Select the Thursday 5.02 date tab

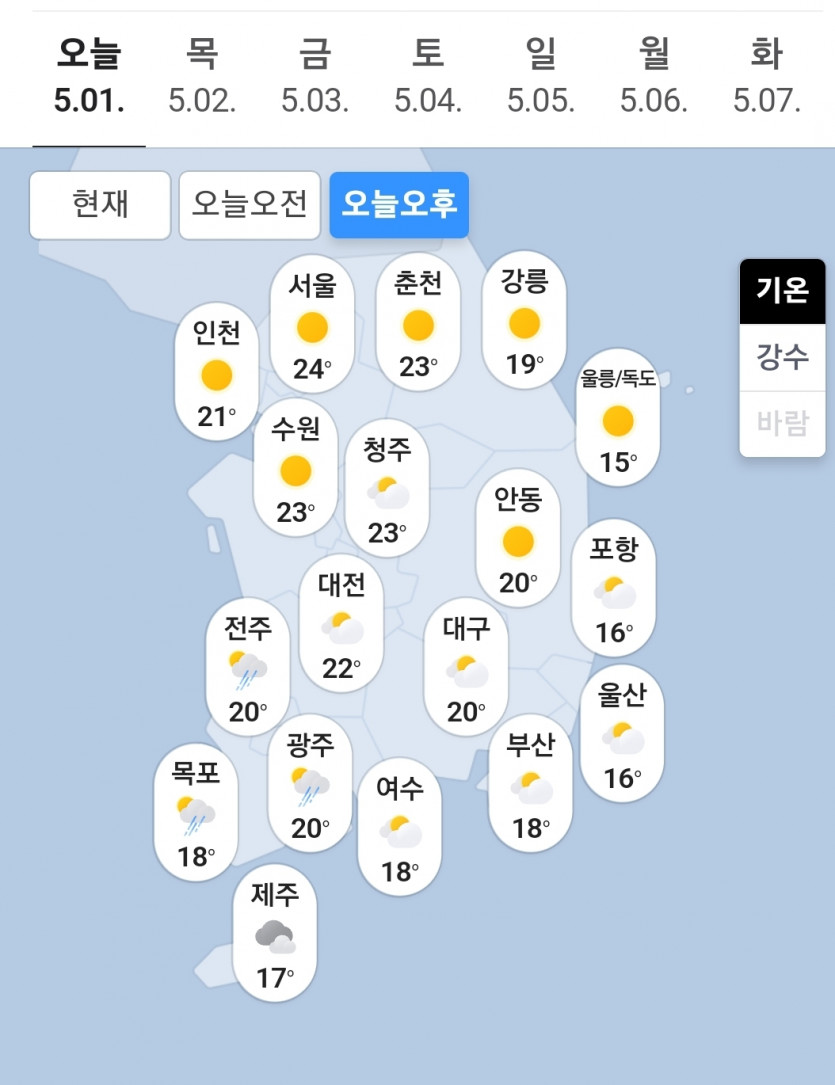coord(201,75)
